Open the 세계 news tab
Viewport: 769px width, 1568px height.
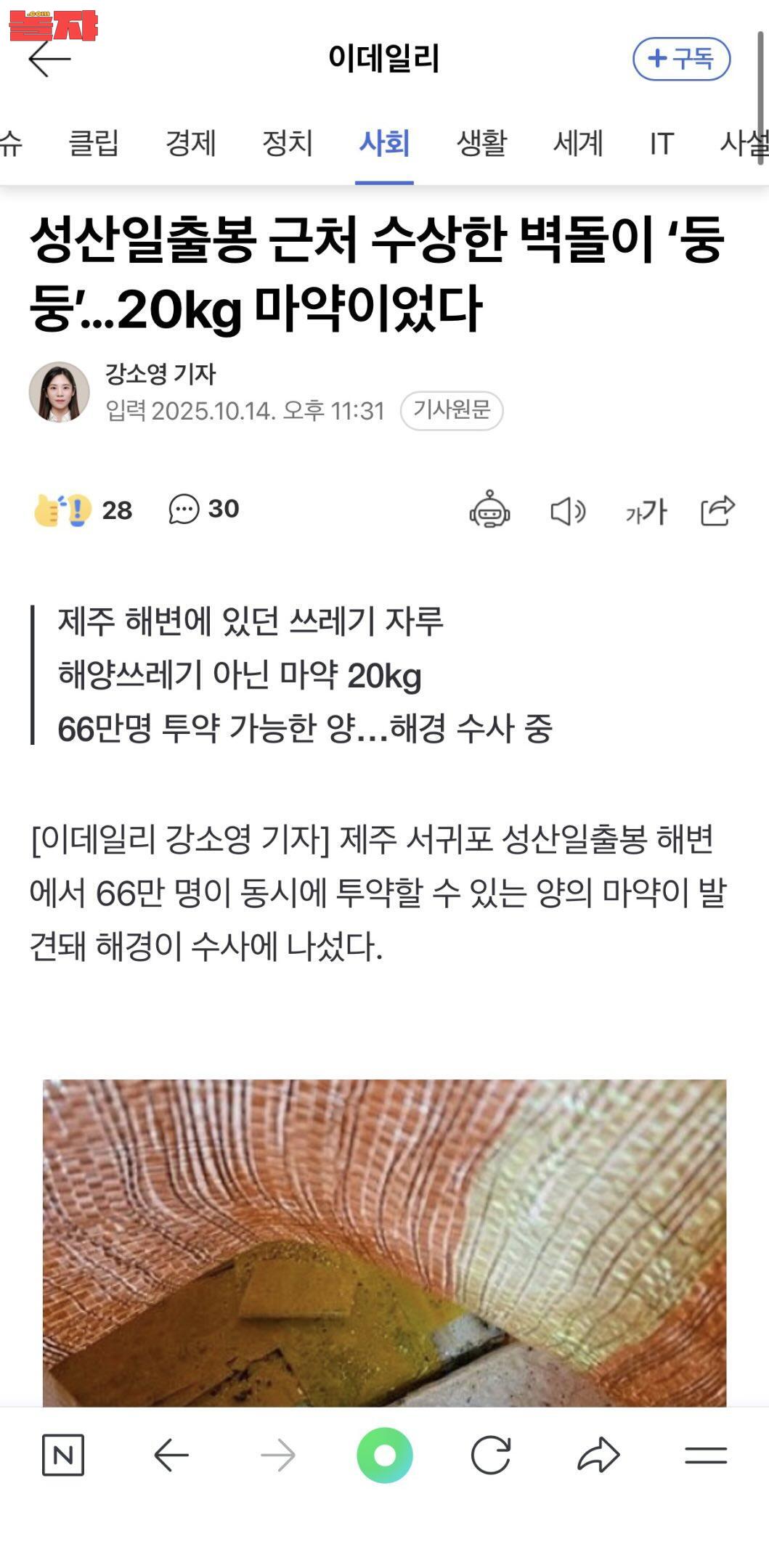[x=578, y=143]
